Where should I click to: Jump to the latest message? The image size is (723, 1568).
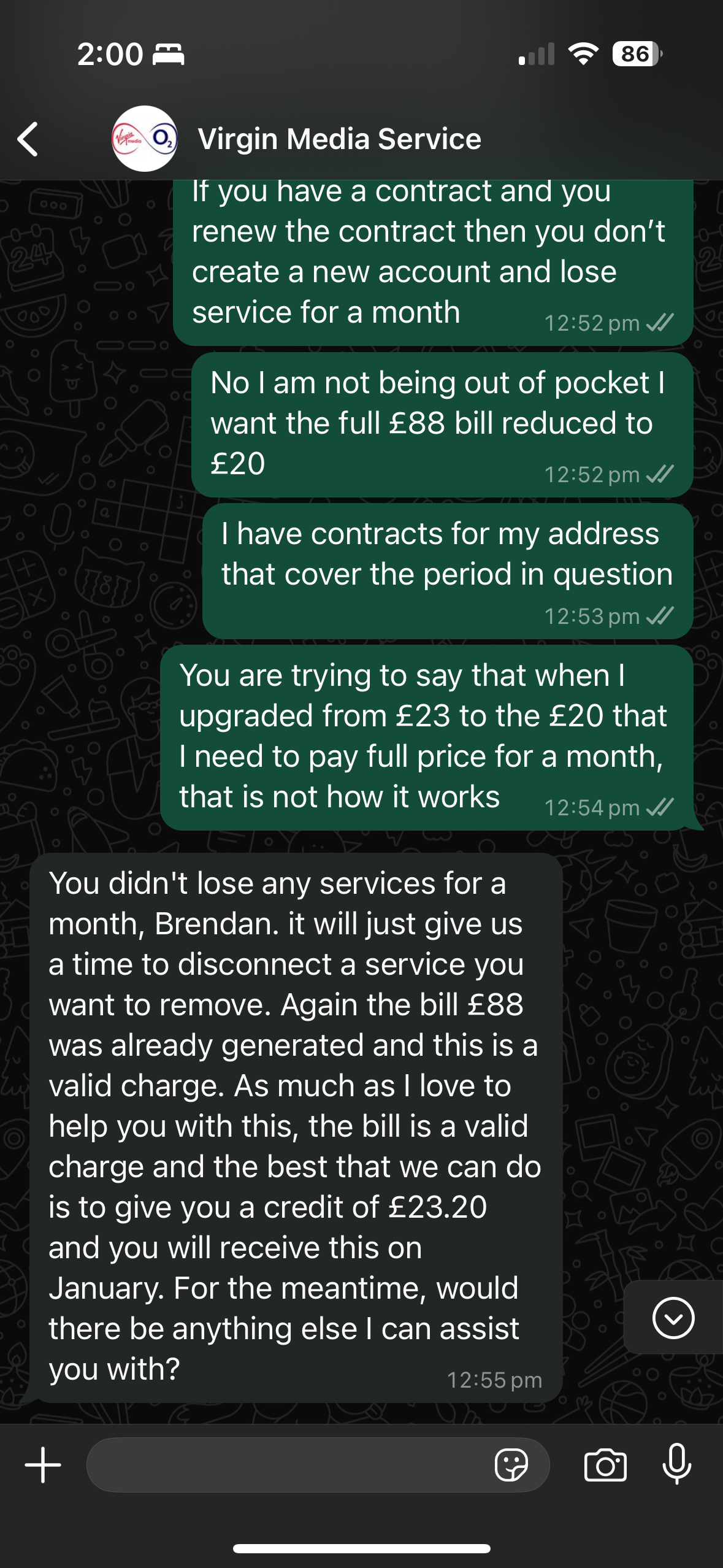[673, 1317]
